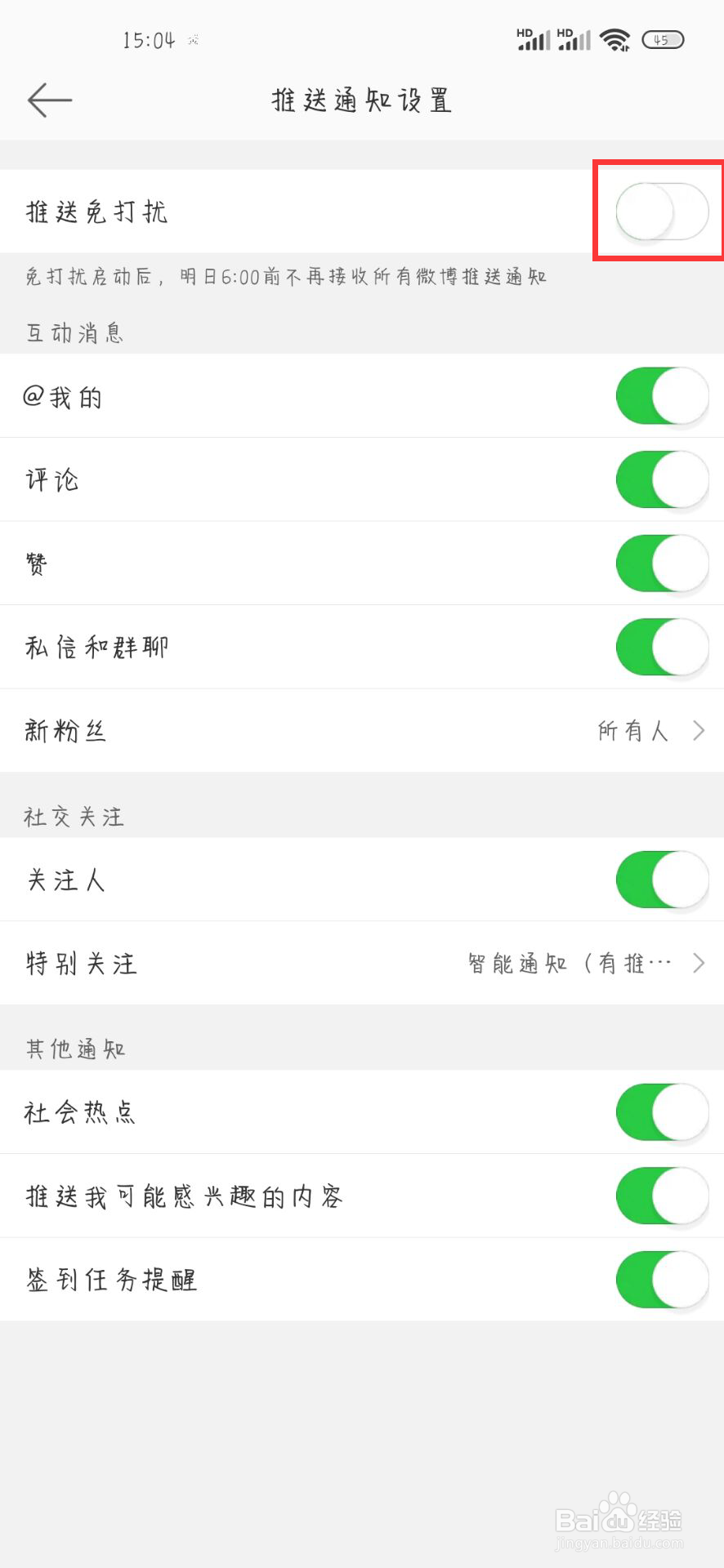Open 新粉丝 settings via its chevron

coord(699,730)
